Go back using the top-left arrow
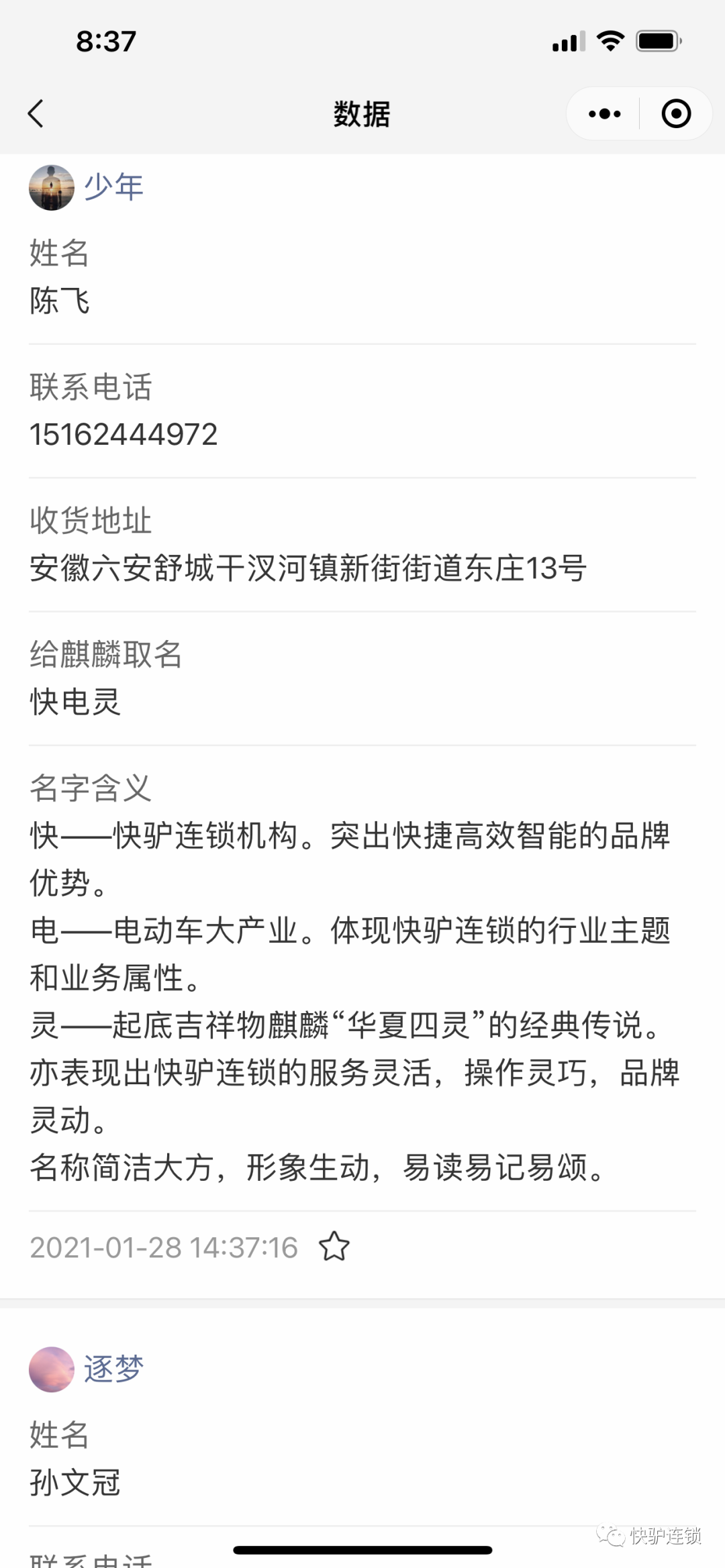This screenshot has height=1568, width=725. coord(36,113)
